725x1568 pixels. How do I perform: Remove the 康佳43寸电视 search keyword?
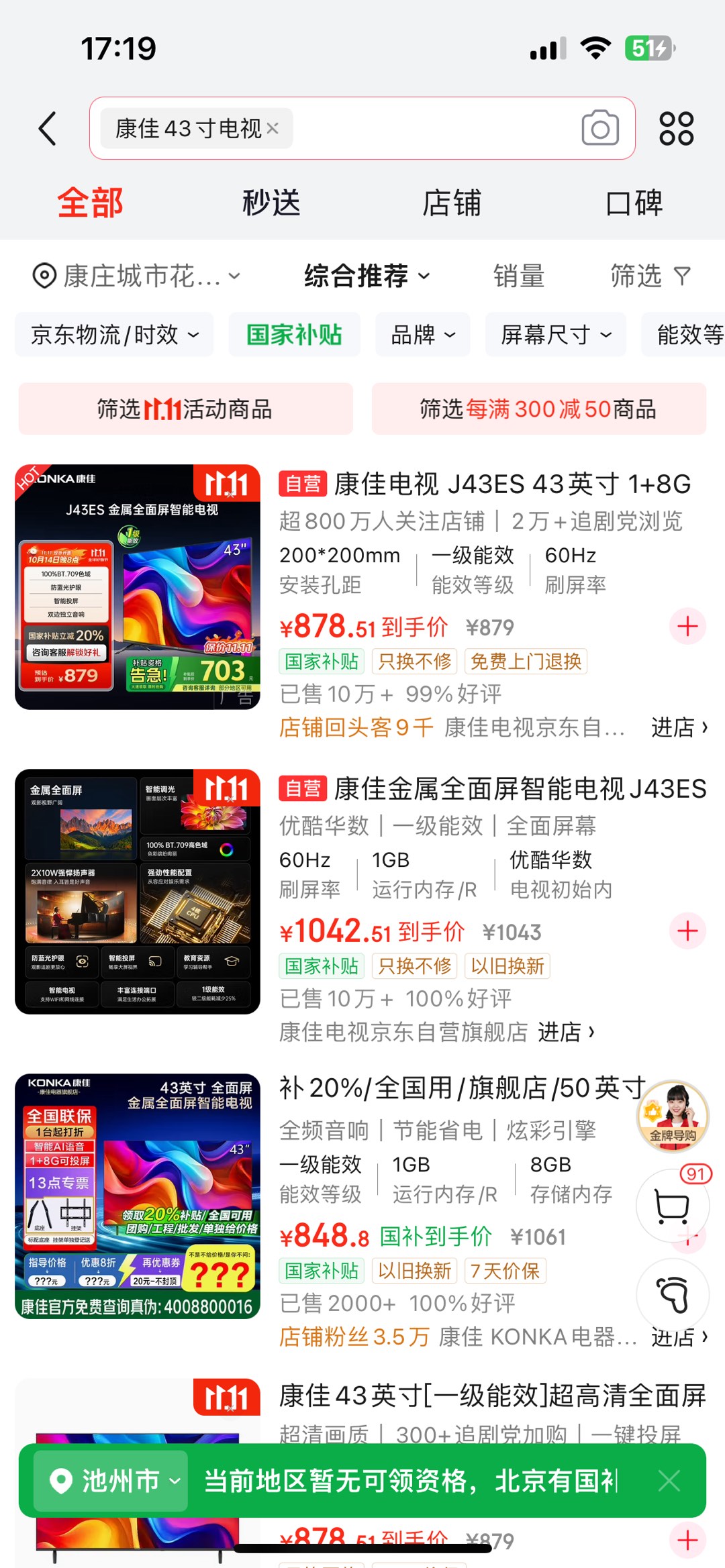pyautogui.click(x=273, y=128)
